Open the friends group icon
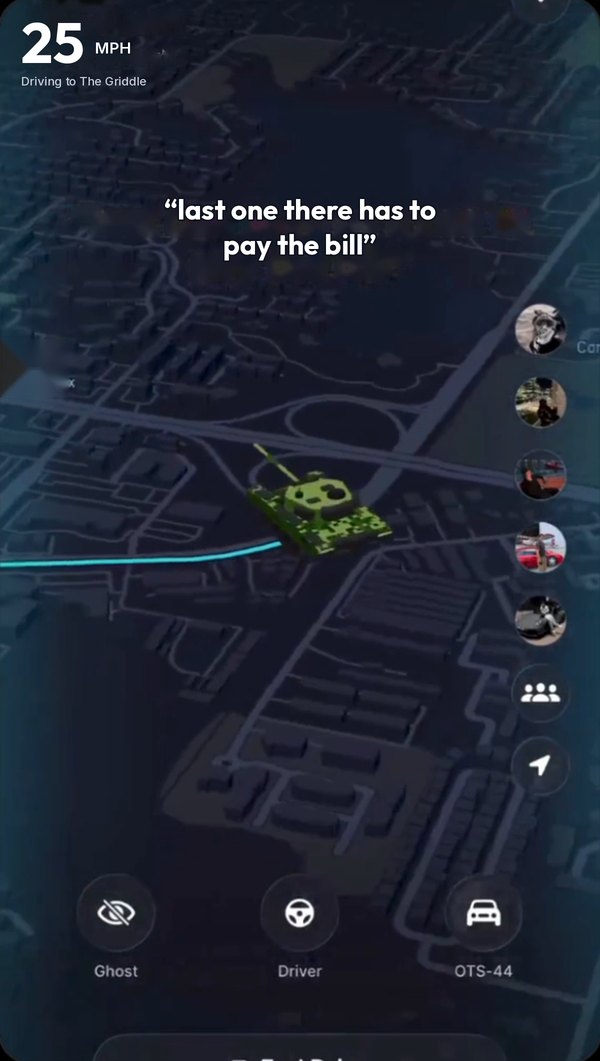The image size is (600, 1061). tap(540, 693)
